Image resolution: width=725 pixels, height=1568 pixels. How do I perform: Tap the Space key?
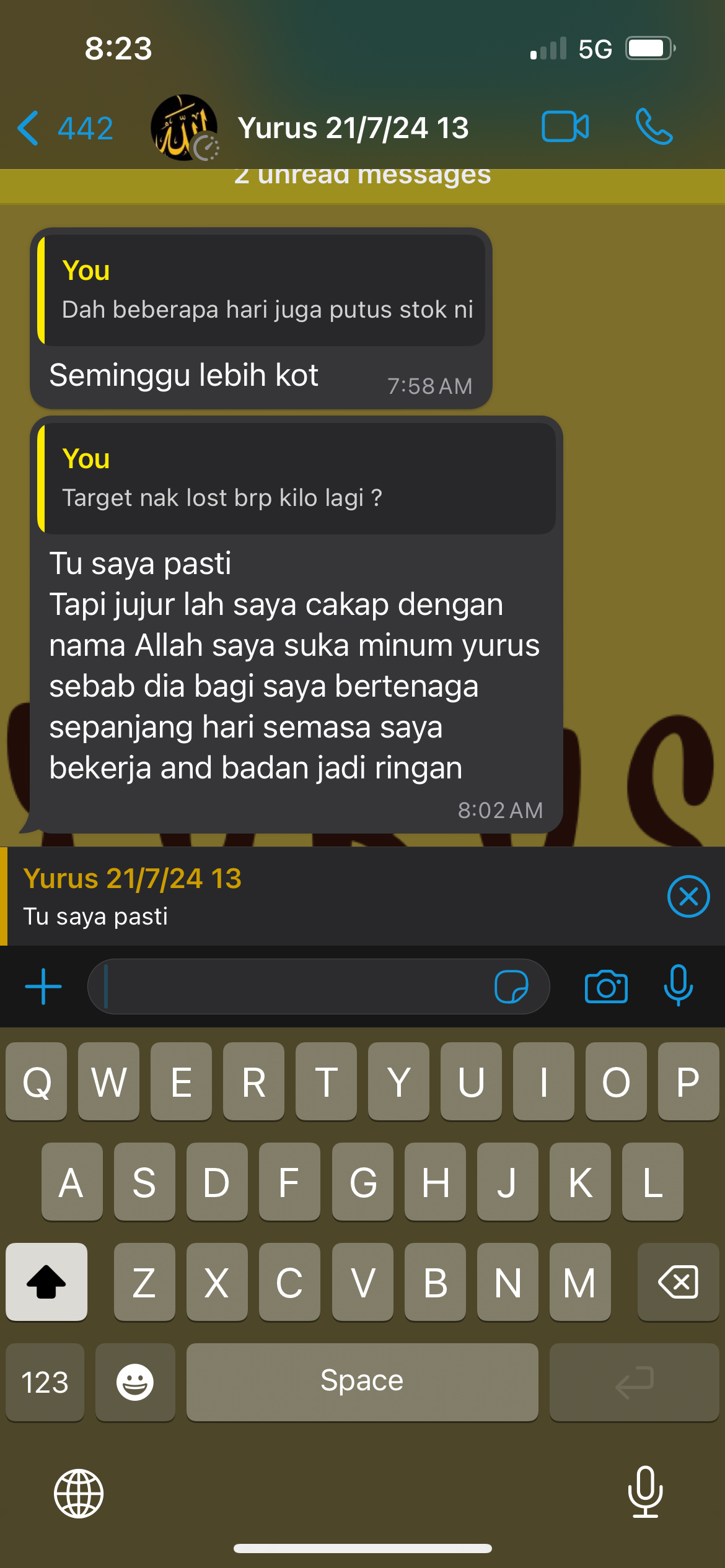362,1382
